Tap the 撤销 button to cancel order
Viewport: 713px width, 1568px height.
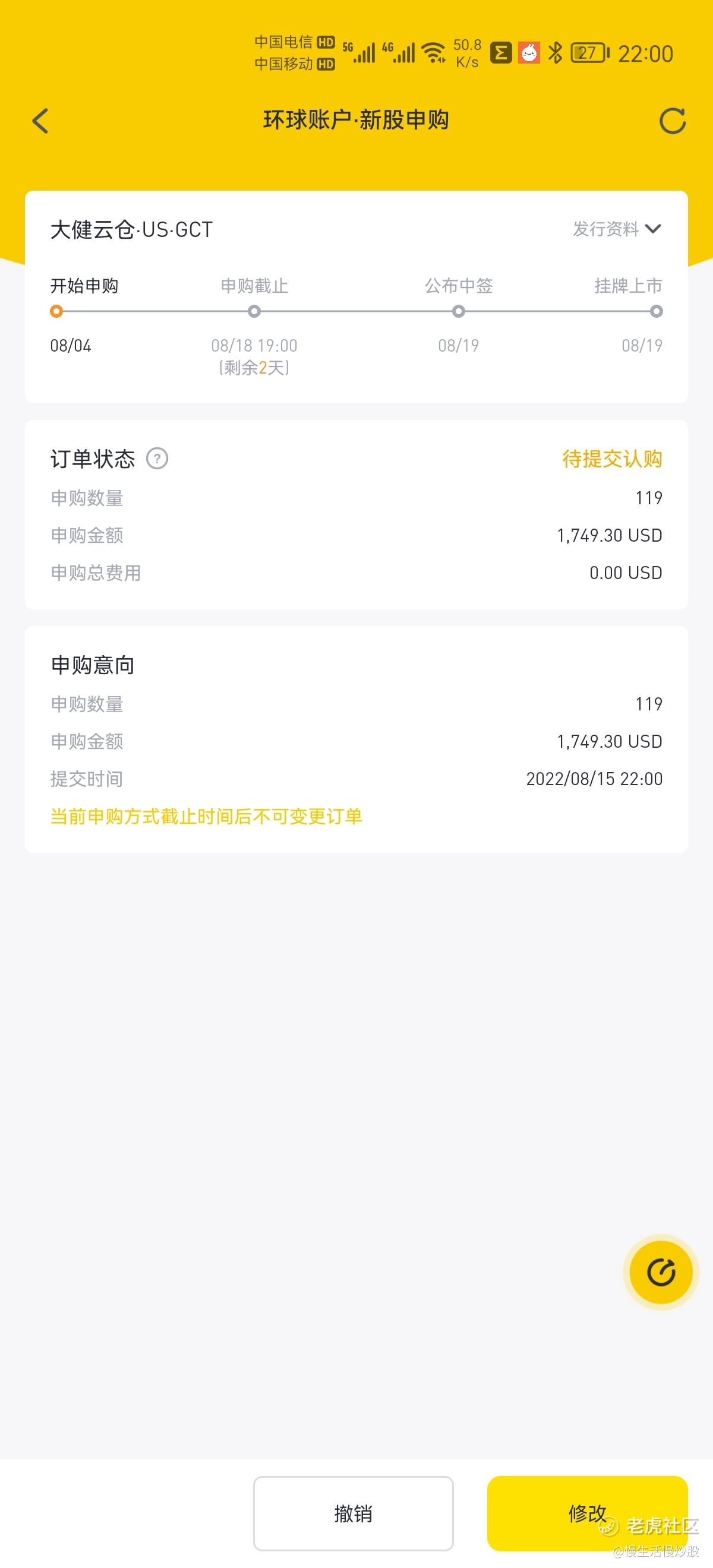(x=353, y=1514)
